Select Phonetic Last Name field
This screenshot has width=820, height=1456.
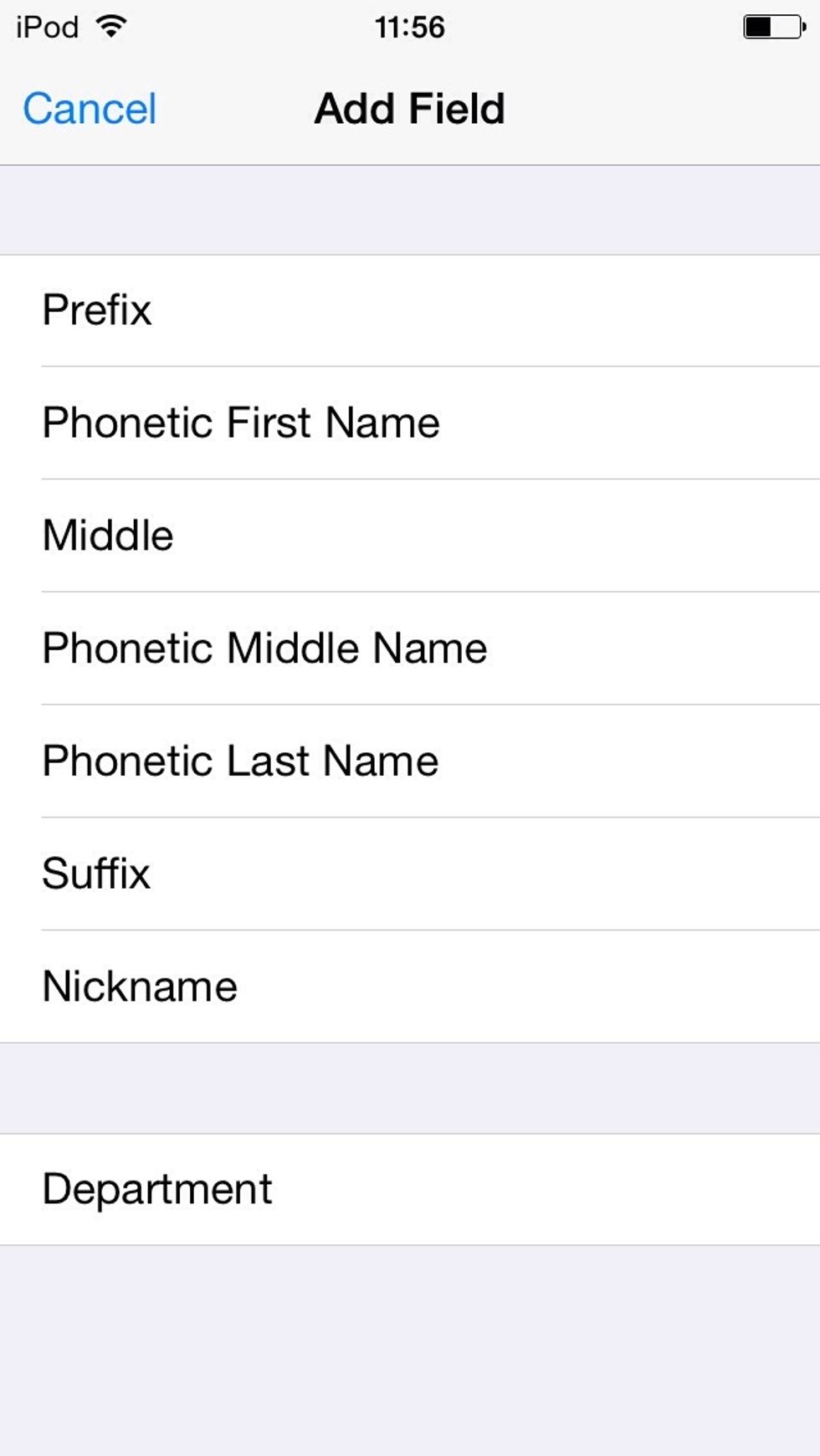410,761
